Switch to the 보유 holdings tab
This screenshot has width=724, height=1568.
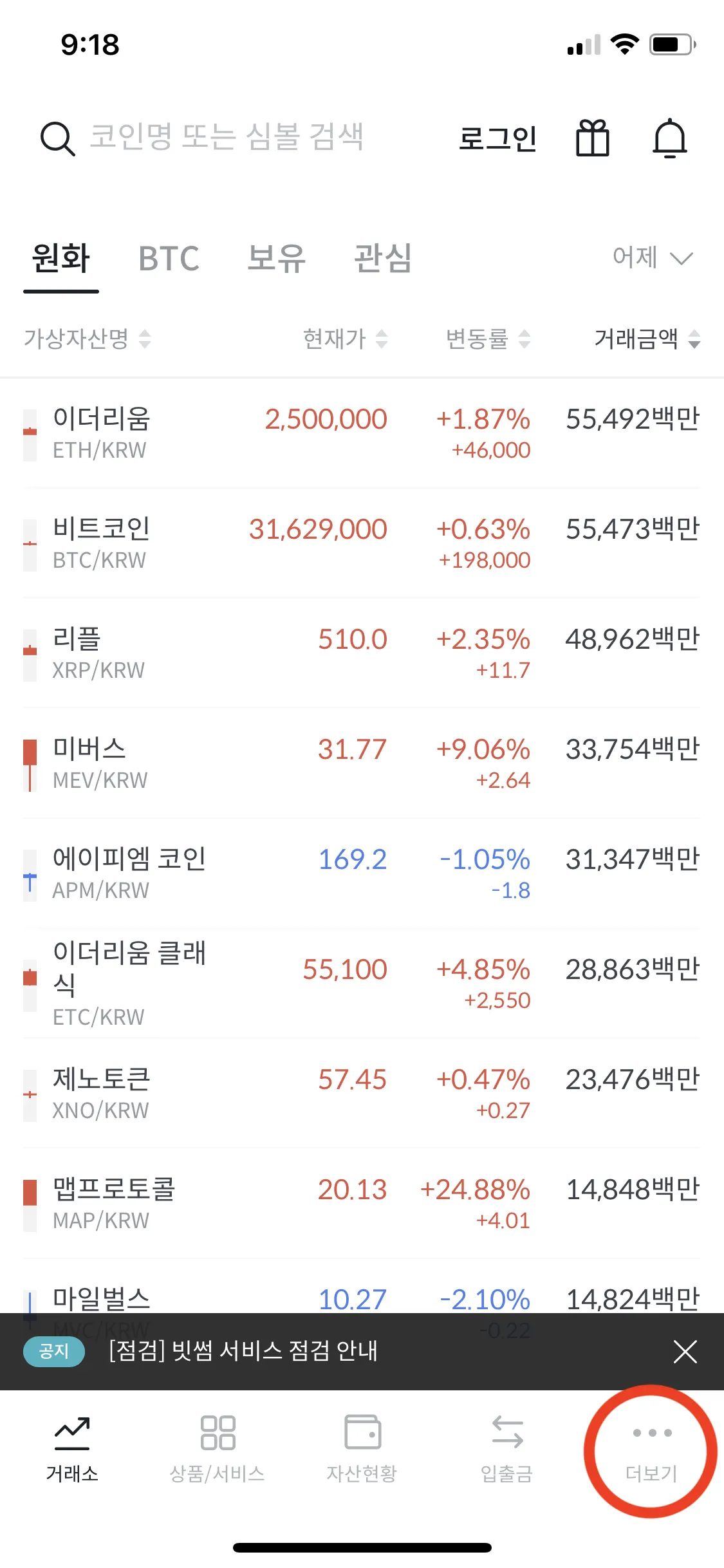tap(276, 259)
